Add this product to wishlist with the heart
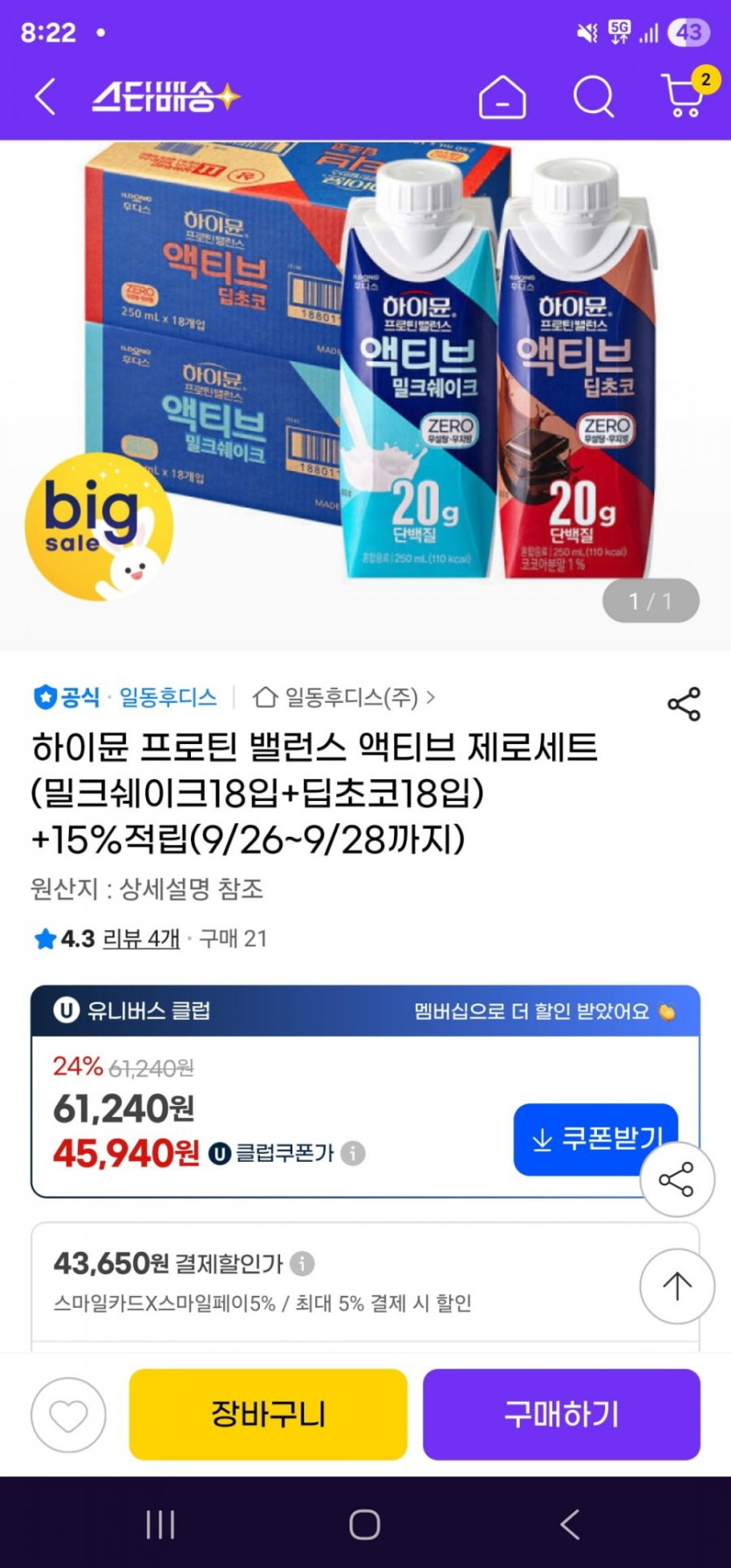 click(68, 1415)
